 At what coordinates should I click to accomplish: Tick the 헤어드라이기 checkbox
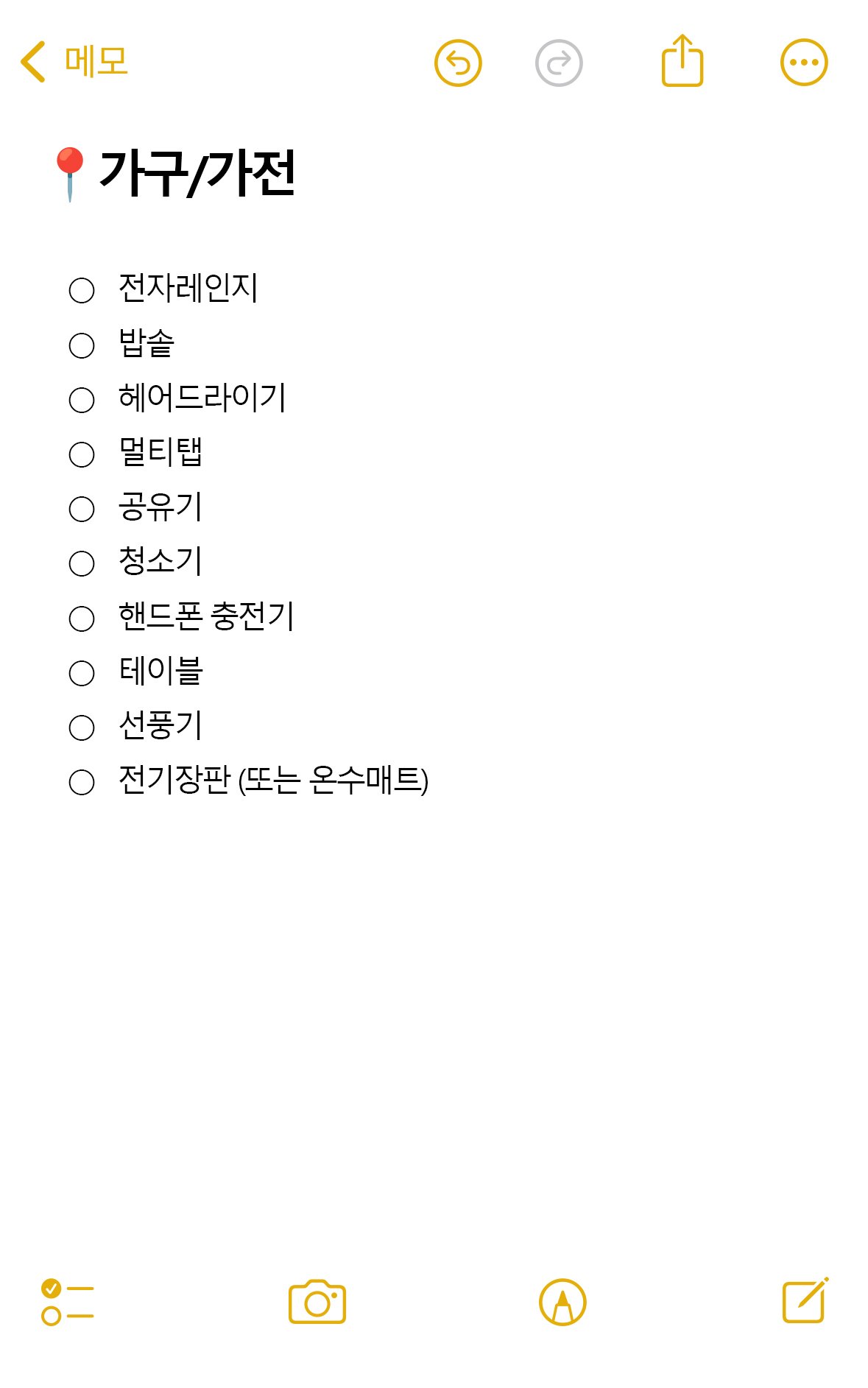point(82,400)
